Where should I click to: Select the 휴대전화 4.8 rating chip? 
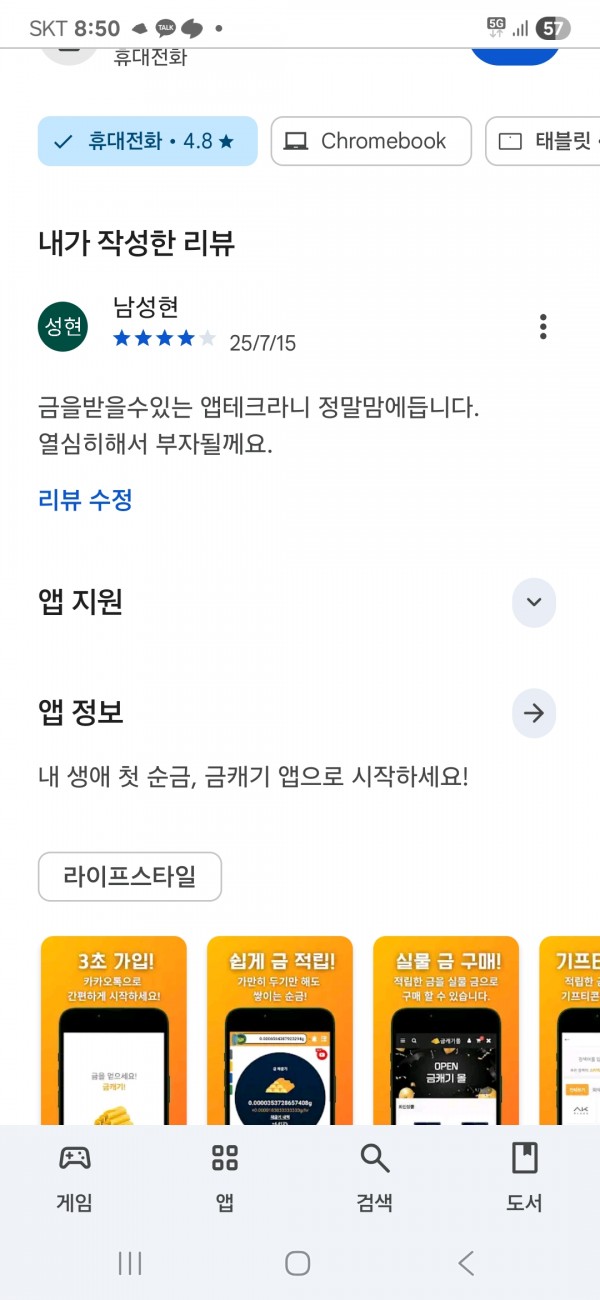pyautogui.click(x=148, y=141)
